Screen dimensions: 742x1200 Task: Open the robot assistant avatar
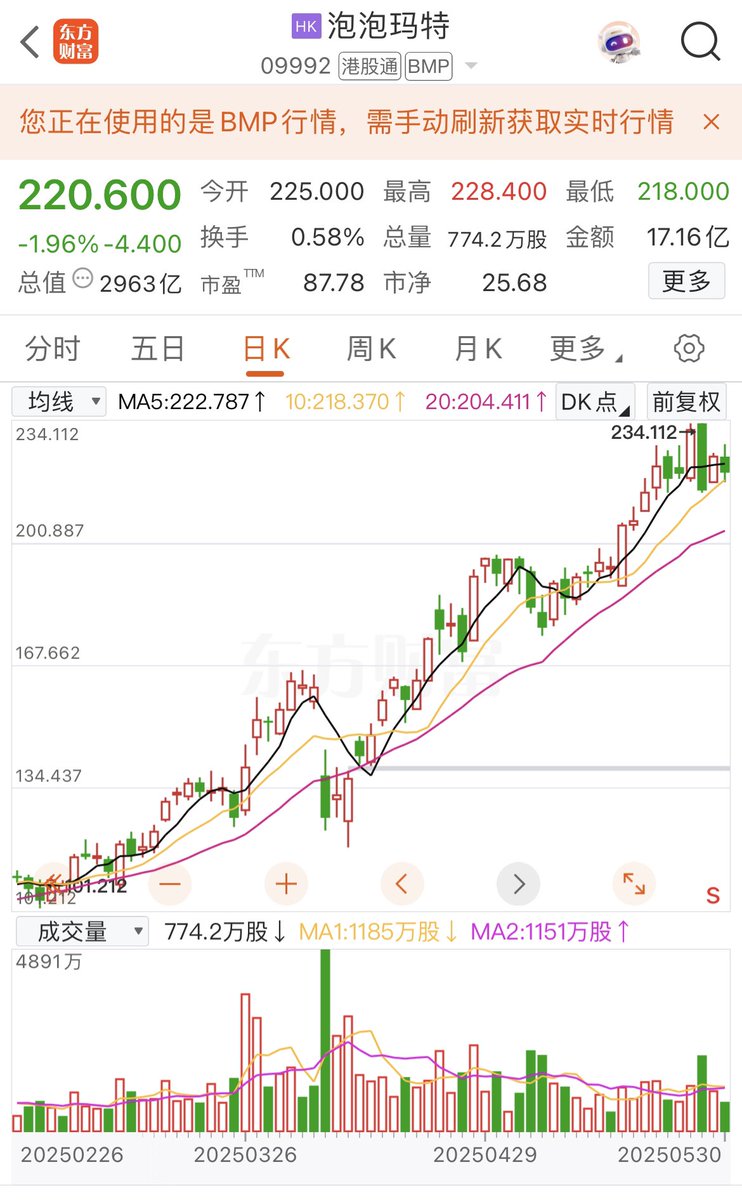[620, 42]
